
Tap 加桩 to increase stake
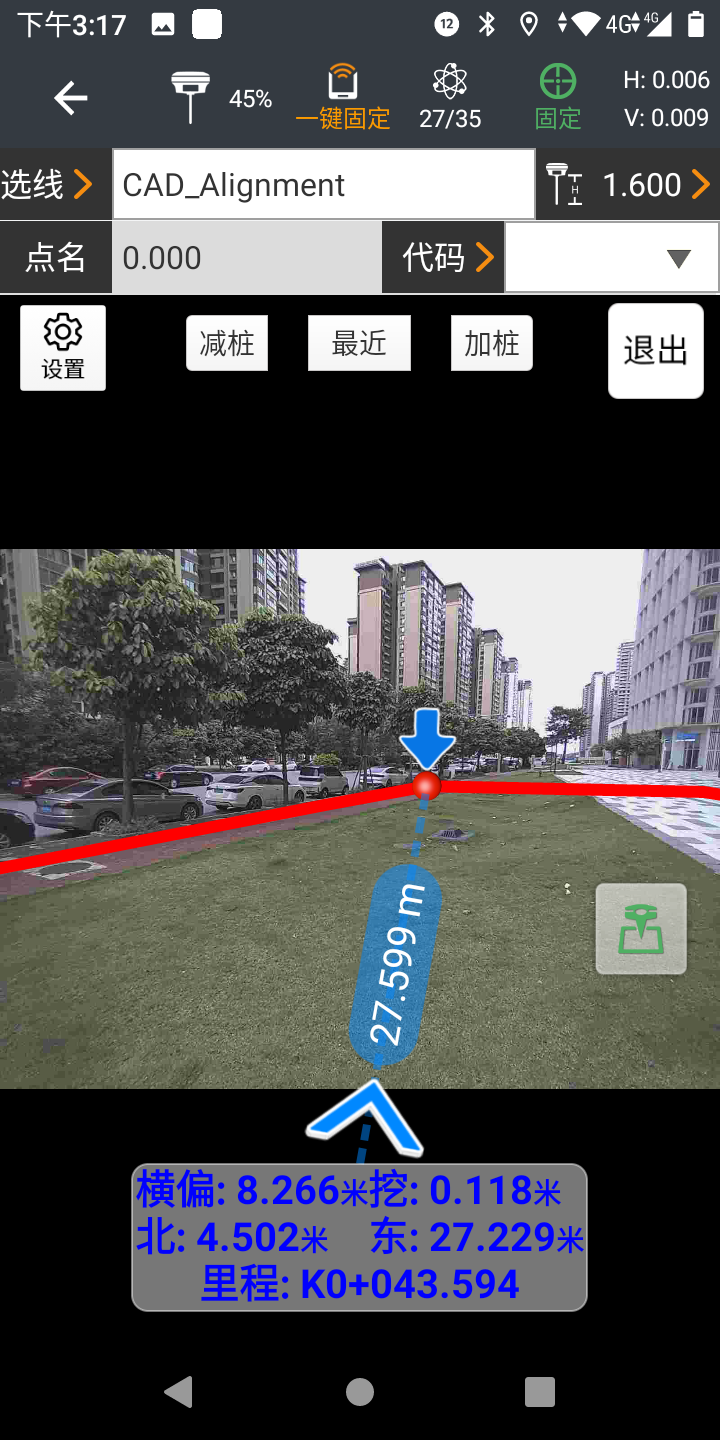pos(492,344)
